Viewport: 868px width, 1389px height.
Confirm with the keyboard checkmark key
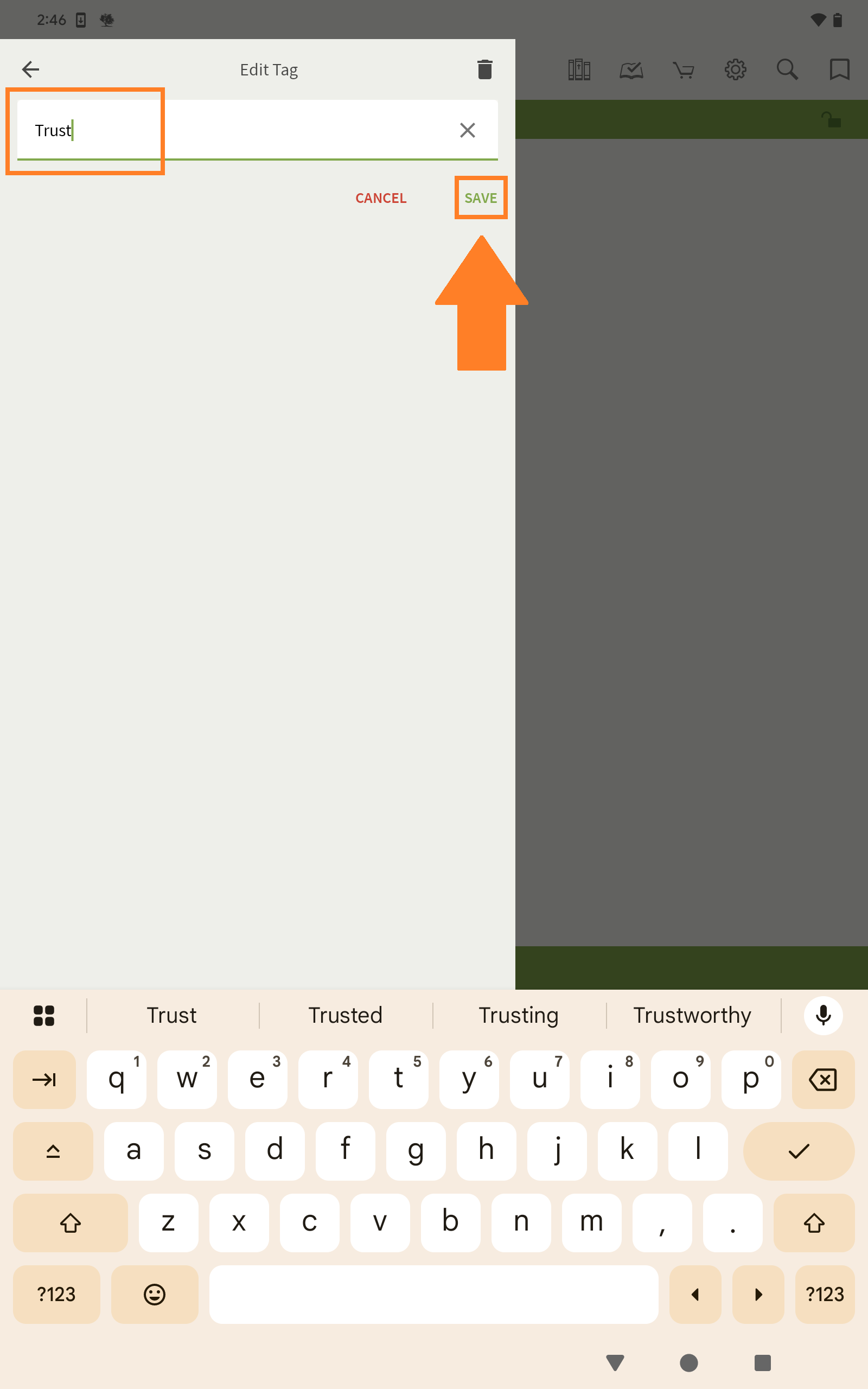click(x=798, y=1151)
